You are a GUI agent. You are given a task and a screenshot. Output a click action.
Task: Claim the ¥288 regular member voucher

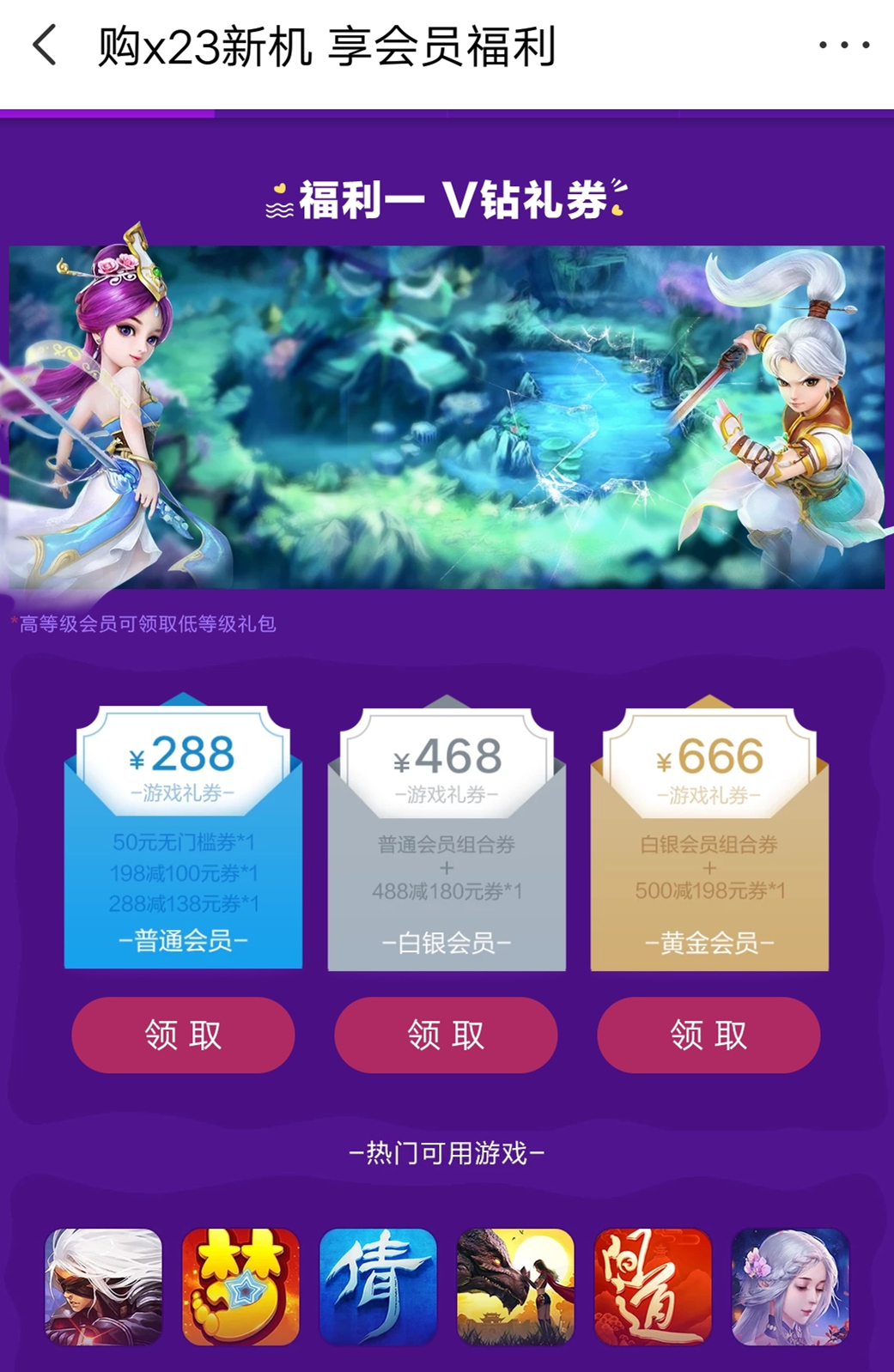[x=183, y=1035]
